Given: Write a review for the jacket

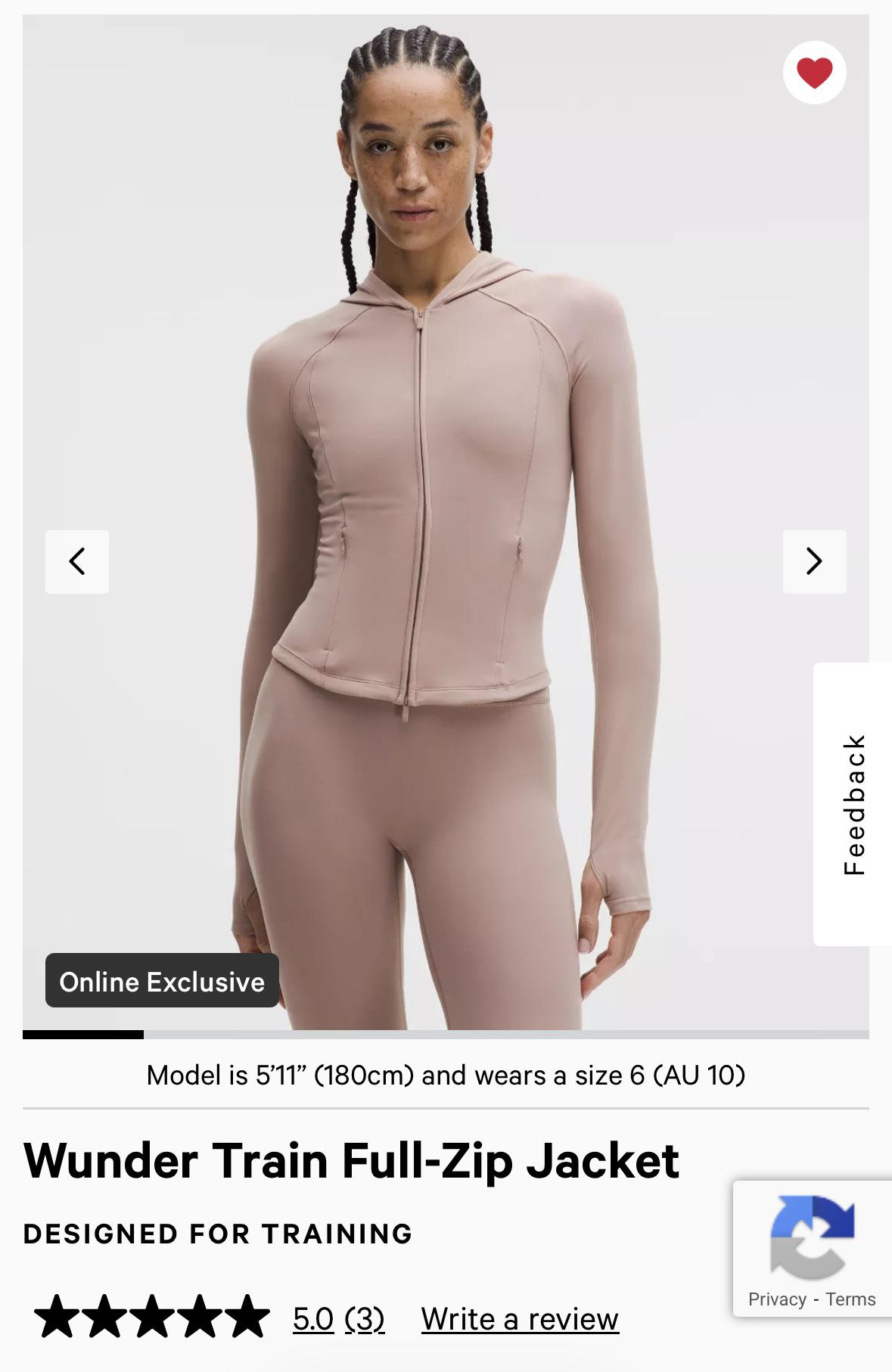Looking at the screenshot, I should coord(520,1318).
